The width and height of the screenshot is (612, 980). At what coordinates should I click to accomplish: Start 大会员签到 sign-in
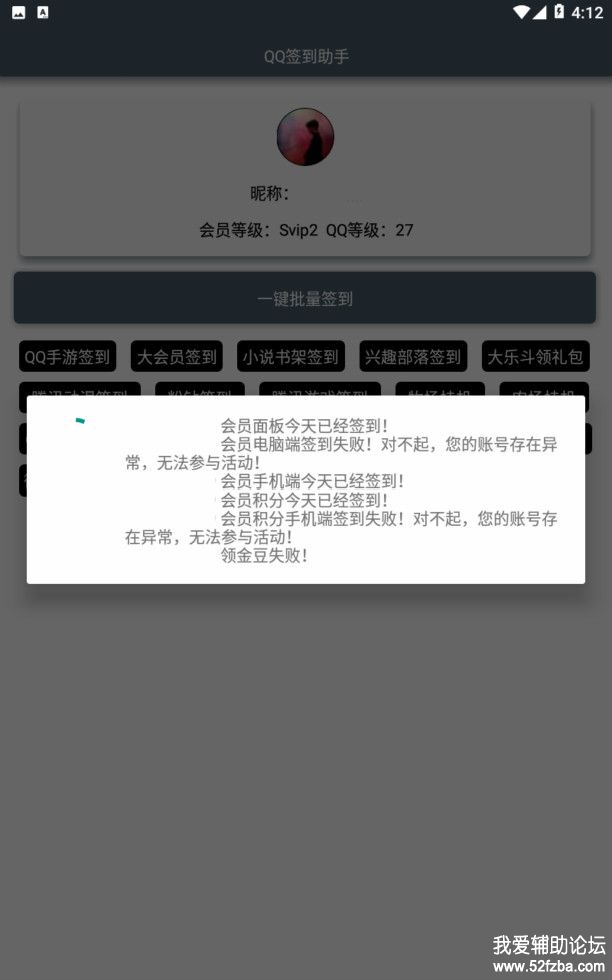coord(177,357)
